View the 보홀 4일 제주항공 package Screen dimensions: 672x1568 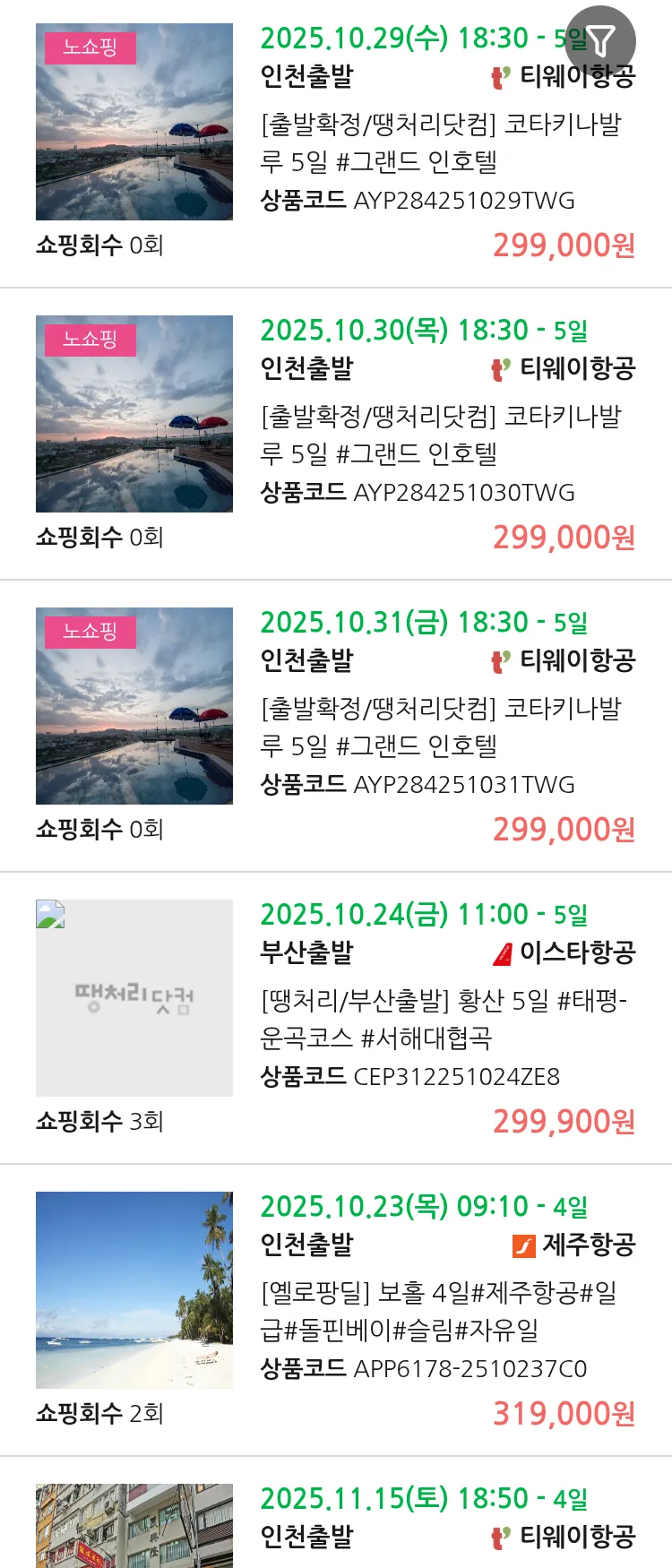[x=438, y=1312]
